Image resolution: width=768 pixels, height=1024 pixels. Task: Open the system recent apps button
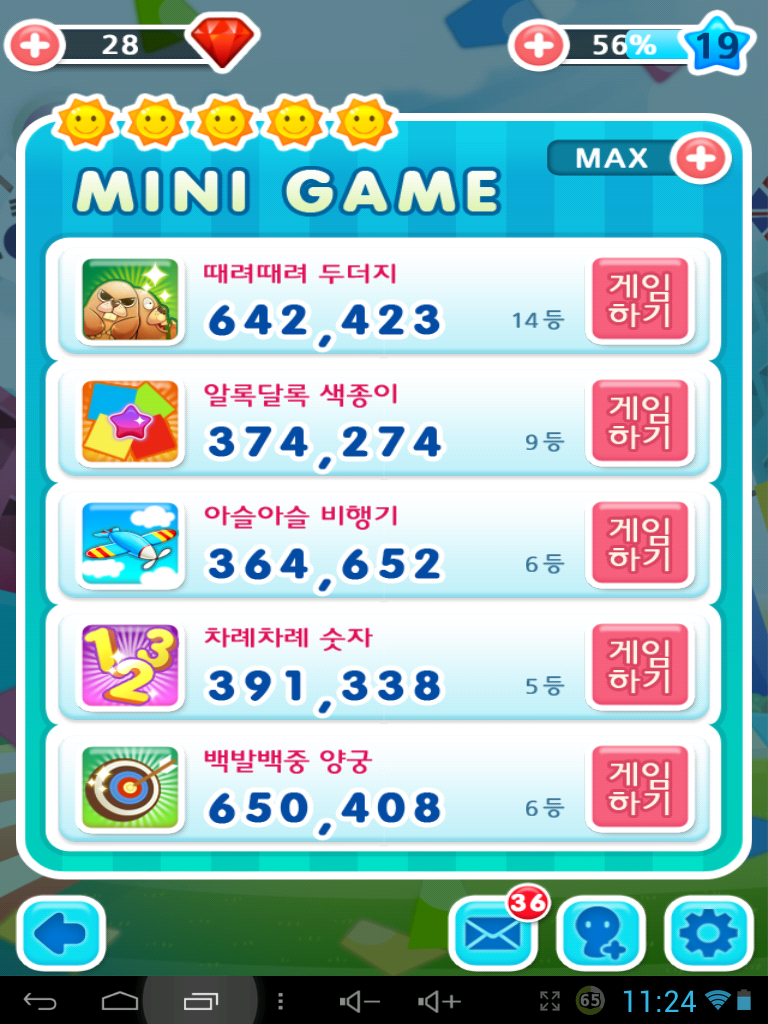[200, 1000]
